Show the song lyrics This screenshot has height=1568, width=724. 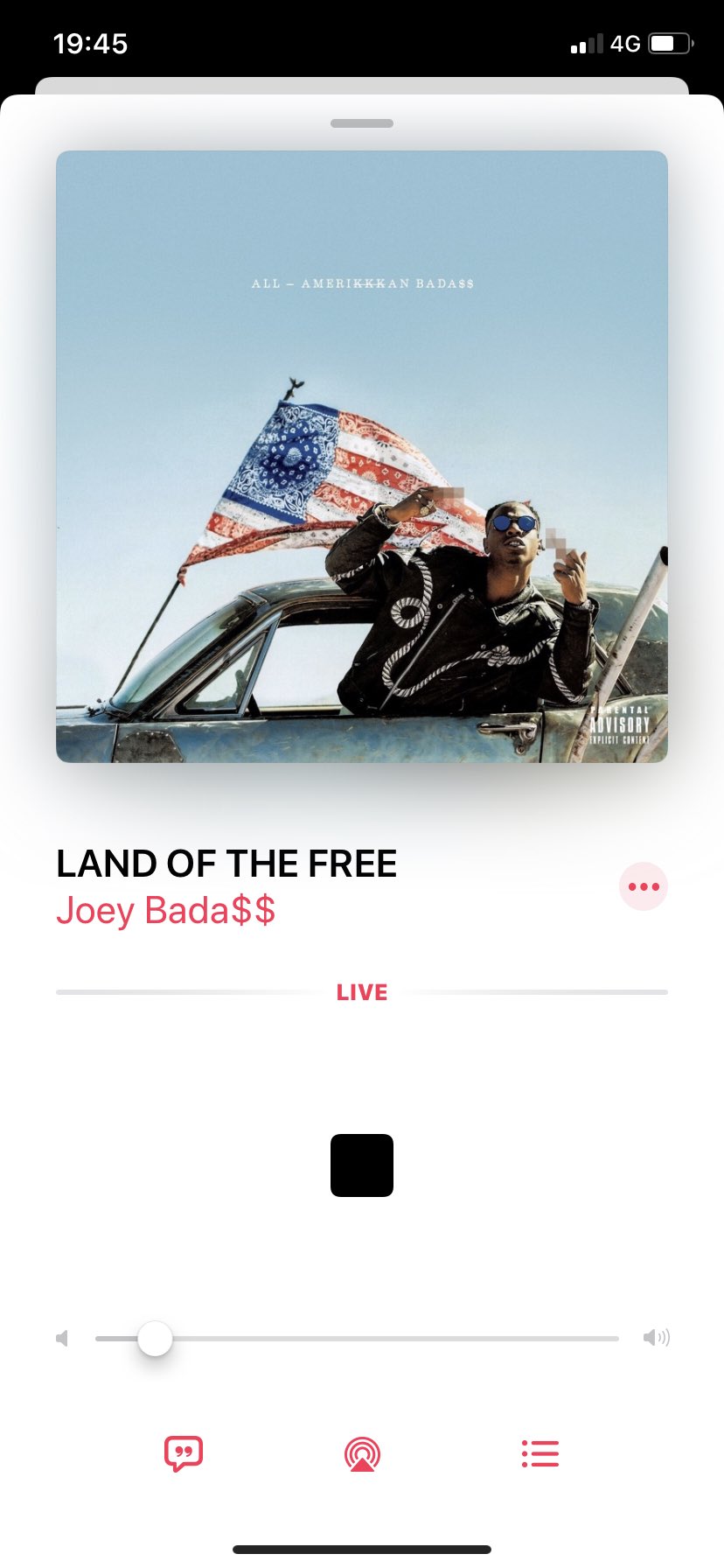[x=184, y=1453]
